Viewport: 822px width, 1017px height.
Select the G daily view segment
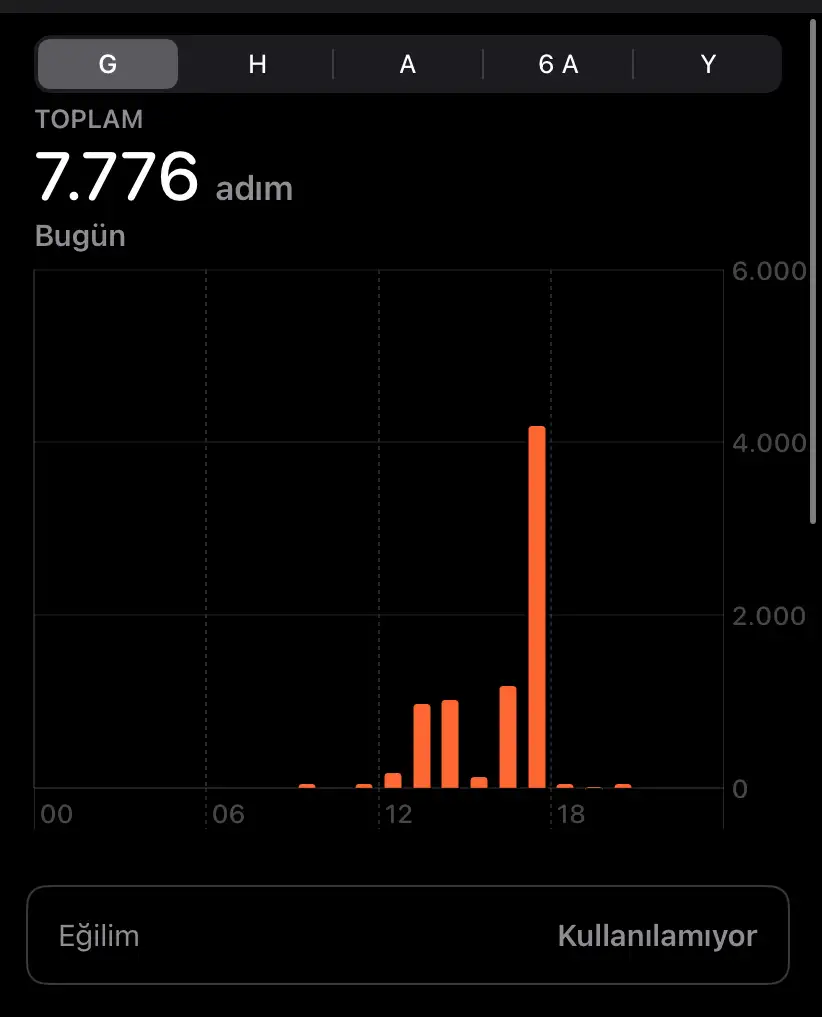[x=108, y=65]
